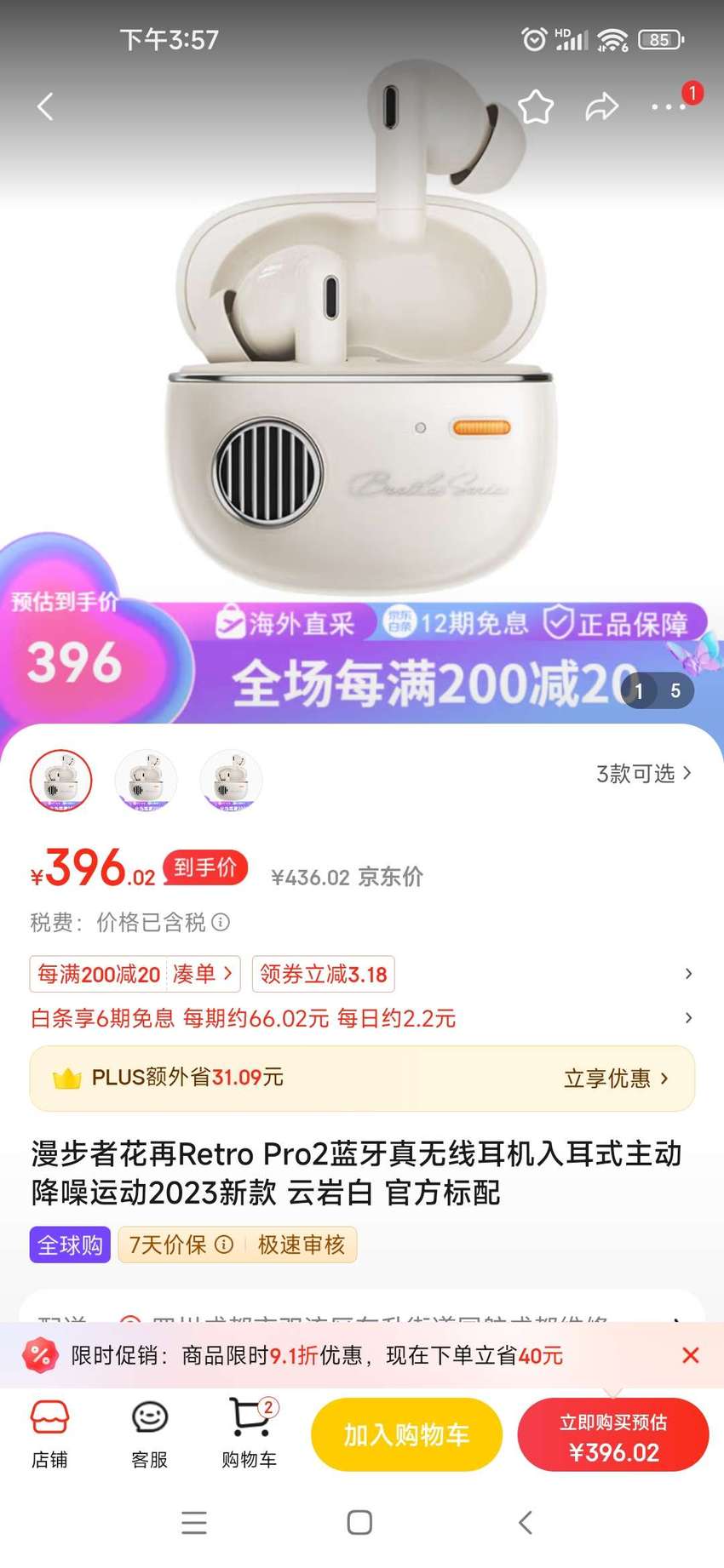Share this product listing

(601, 106)
